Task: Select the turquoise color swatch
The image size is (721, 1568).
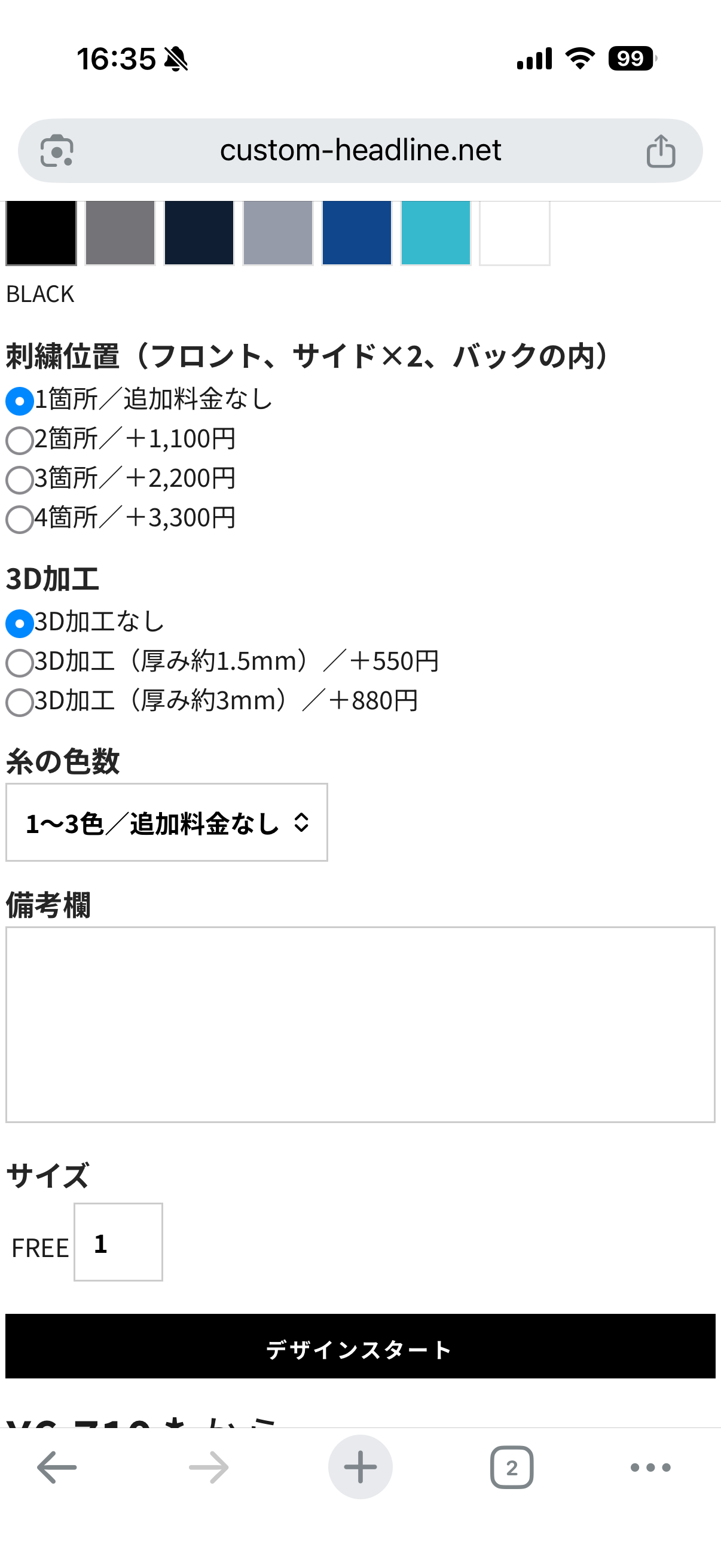Action: click(x=436, y=233)
